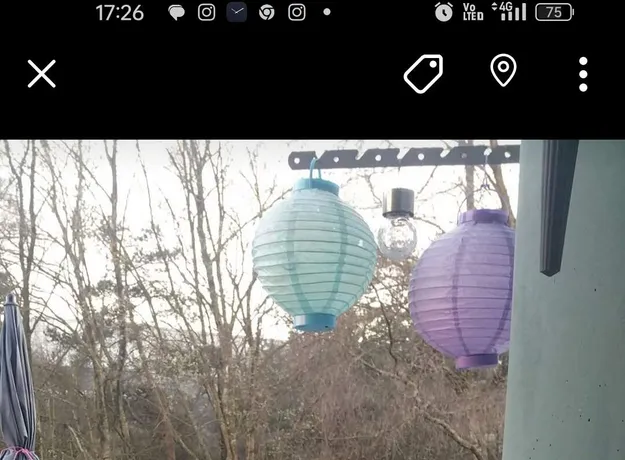Open the three-dot overflow menu
This screenshot has width=625, height=460.
pyautogui.click(x=583, y=74)
